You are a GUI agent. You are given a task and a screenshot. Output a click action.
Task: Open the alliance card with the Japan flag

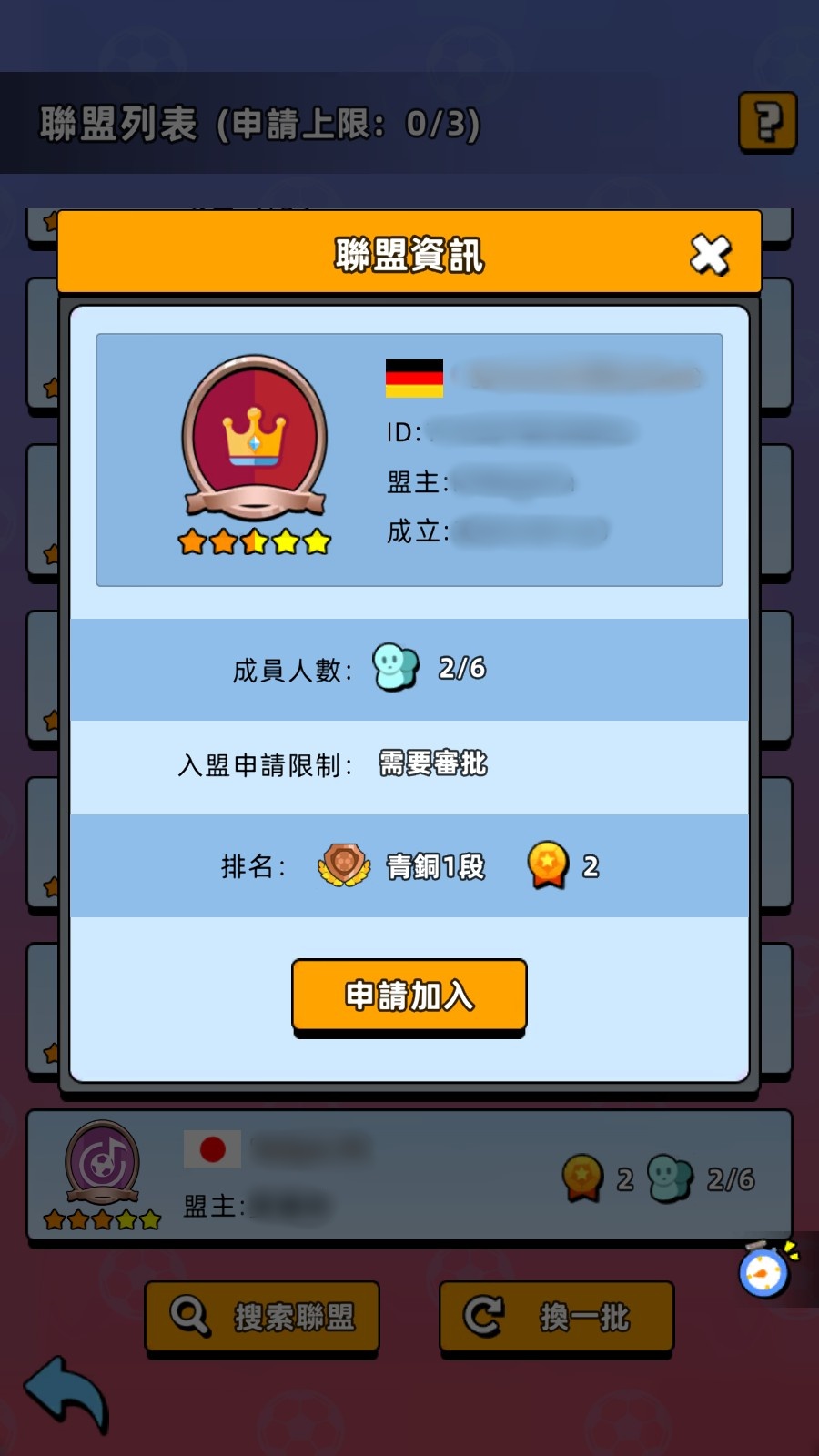pos(409,1176)
